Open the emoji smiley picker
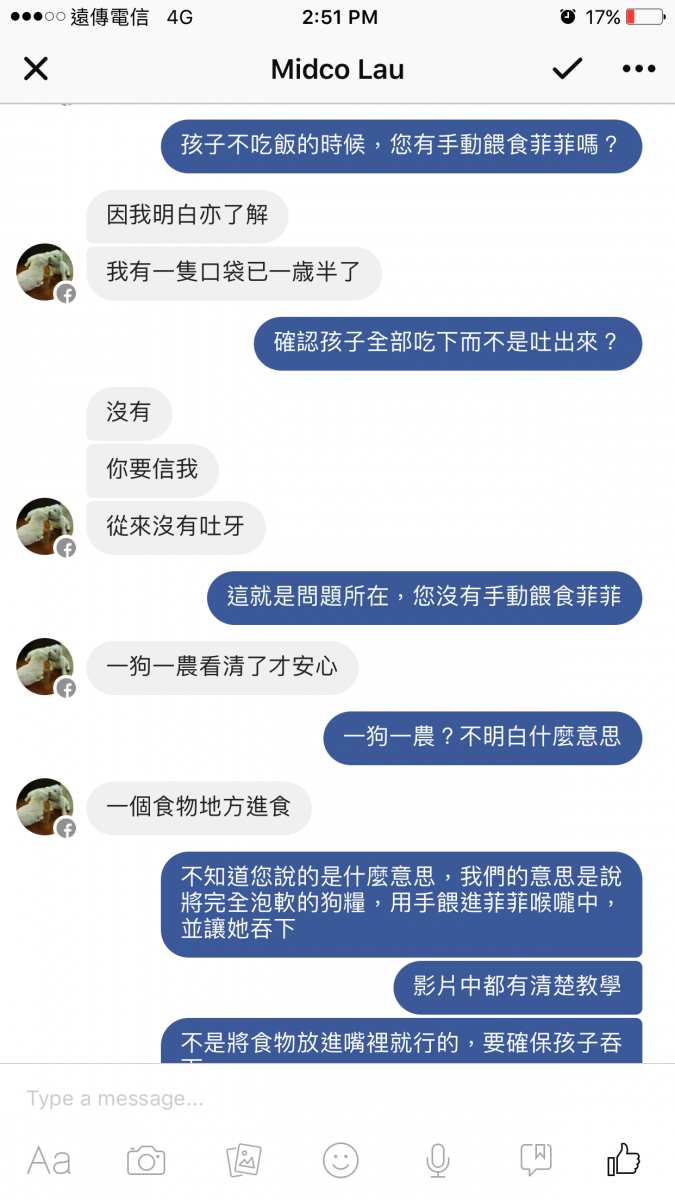 tap(341, 1160)
